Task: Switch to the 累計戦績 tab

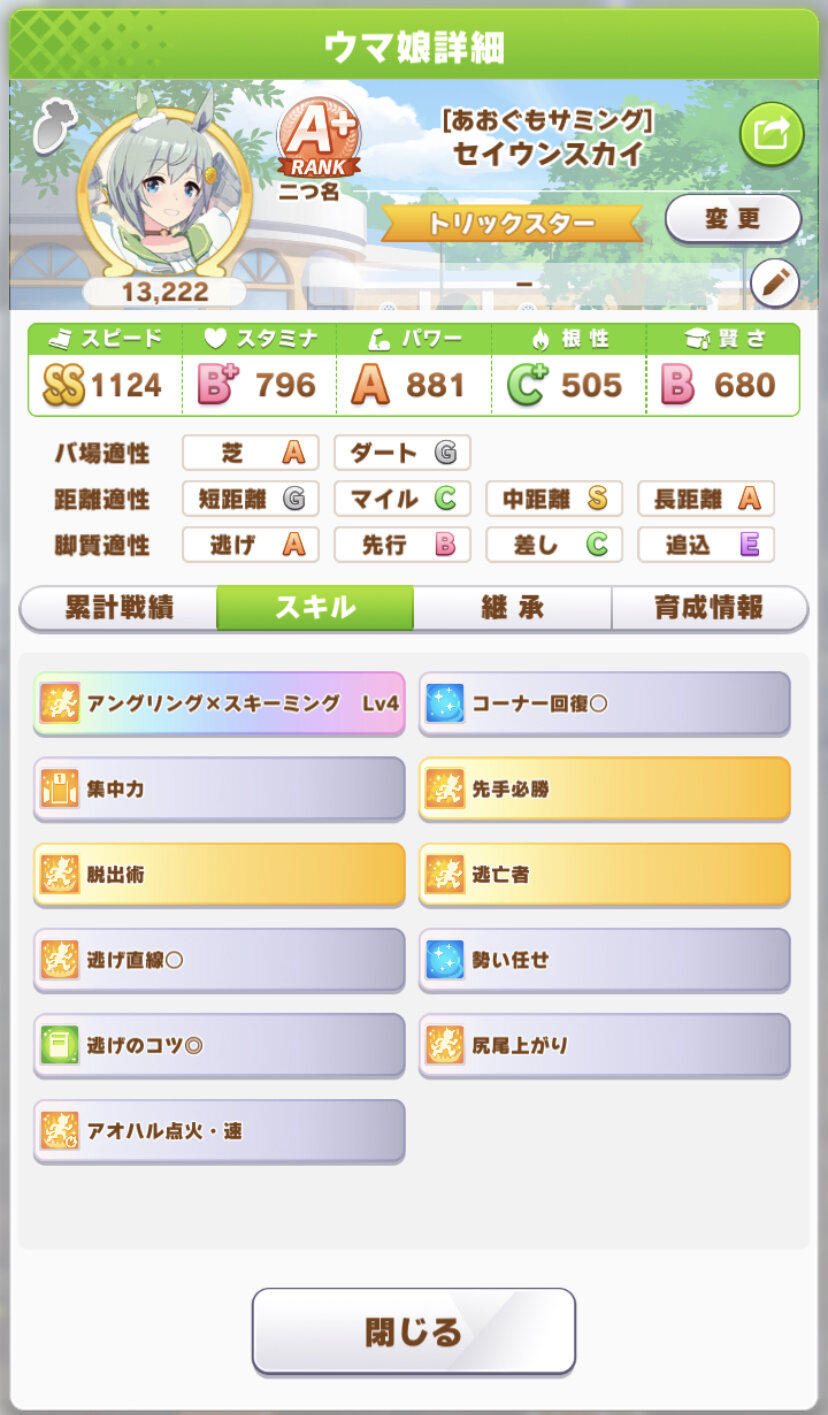Action: pyautogui.click(x=118, y=608)
